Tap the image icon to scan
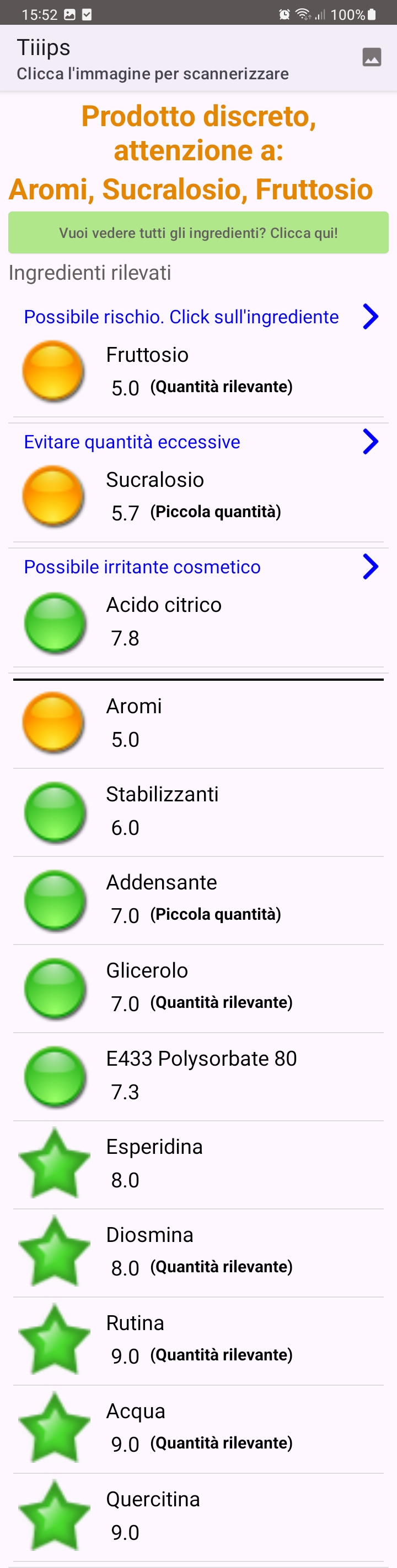 (x=372, y=57)
